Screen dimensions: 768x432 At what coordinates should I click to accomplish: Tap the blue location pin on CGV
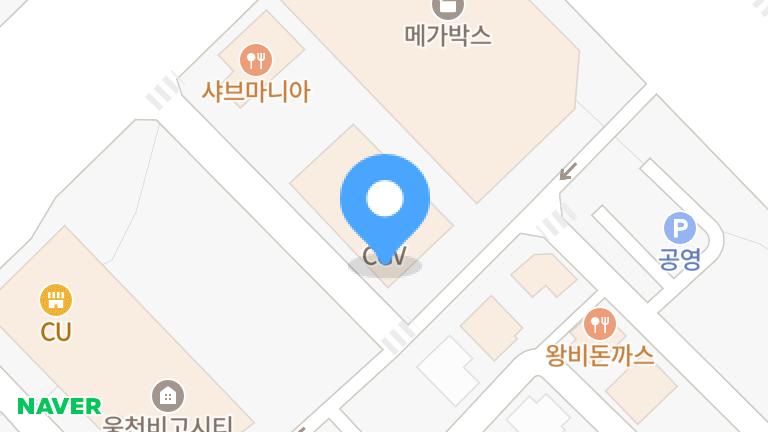385,200
